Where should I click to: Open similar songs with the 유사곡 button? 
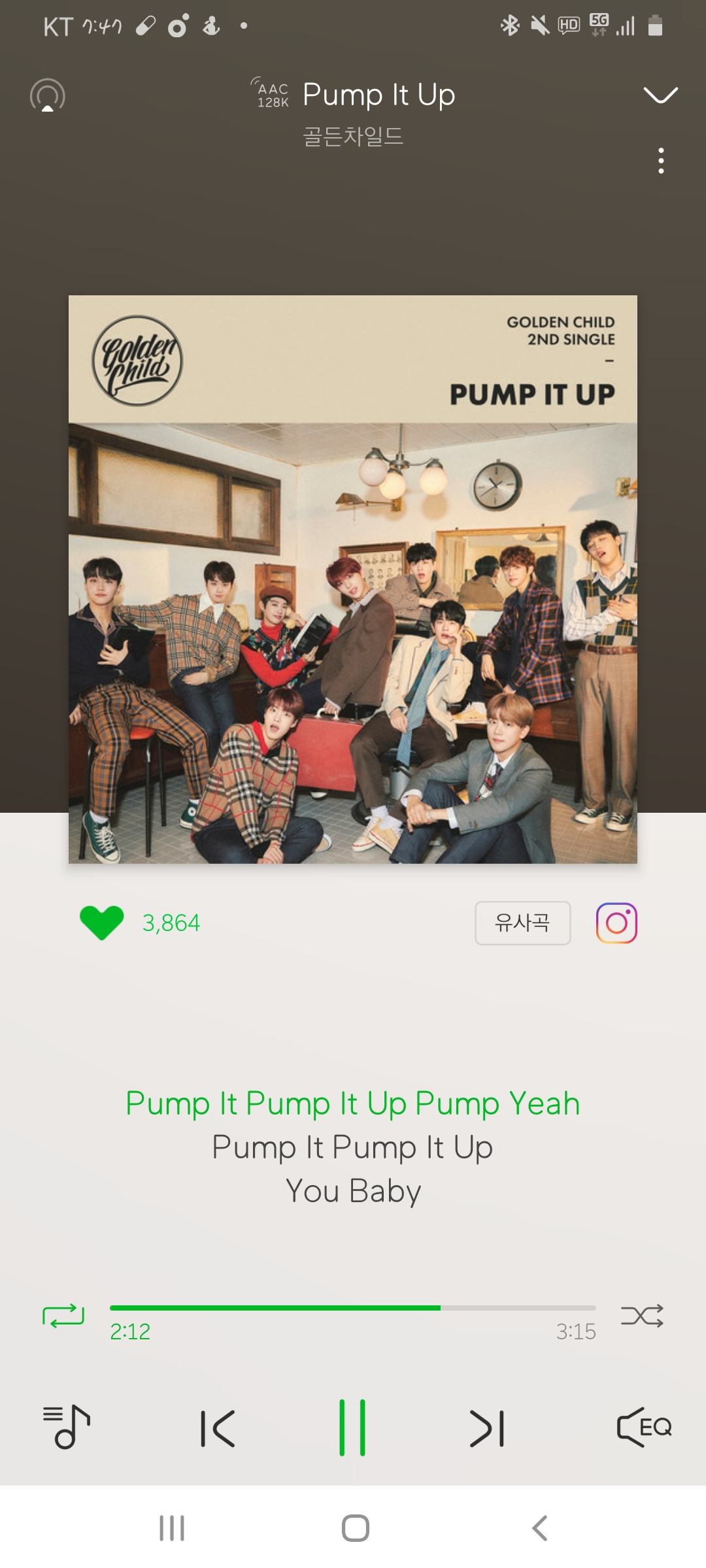(522, 923)
